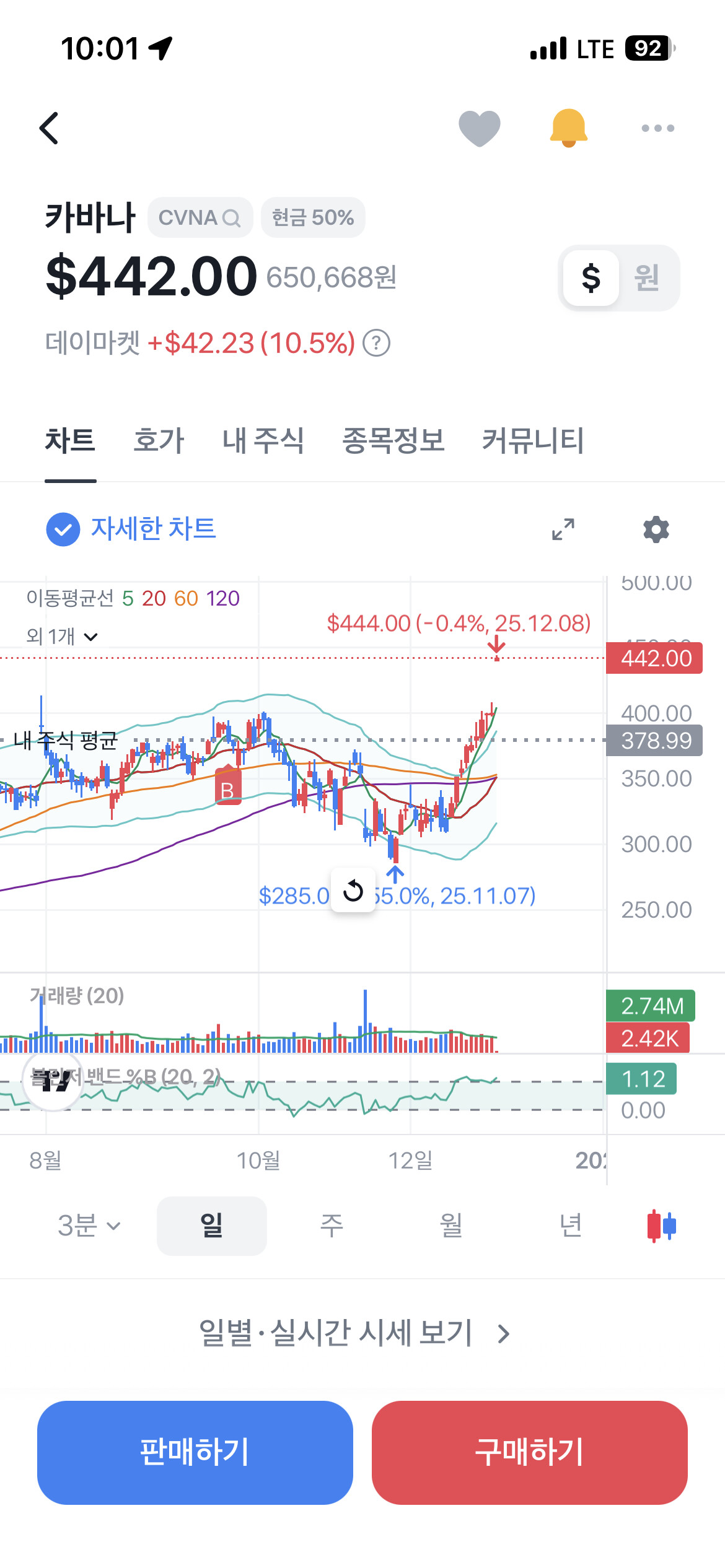725x1568 pixels.
Task: Select the 주 chart period
Action: (x=332, y=1226)
